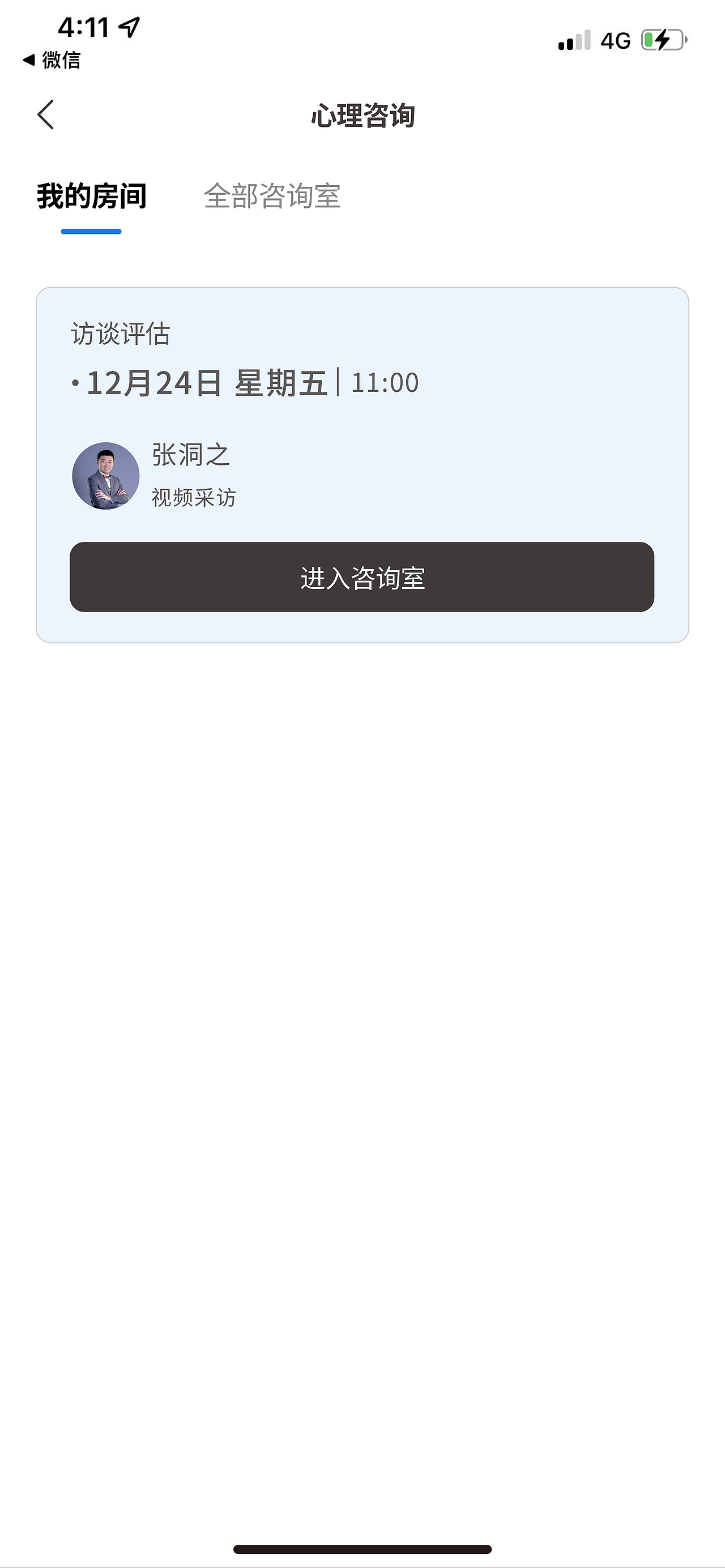Tap the 视频采访 session type label
Viewport: 725px width, 1568px height.
195,496
